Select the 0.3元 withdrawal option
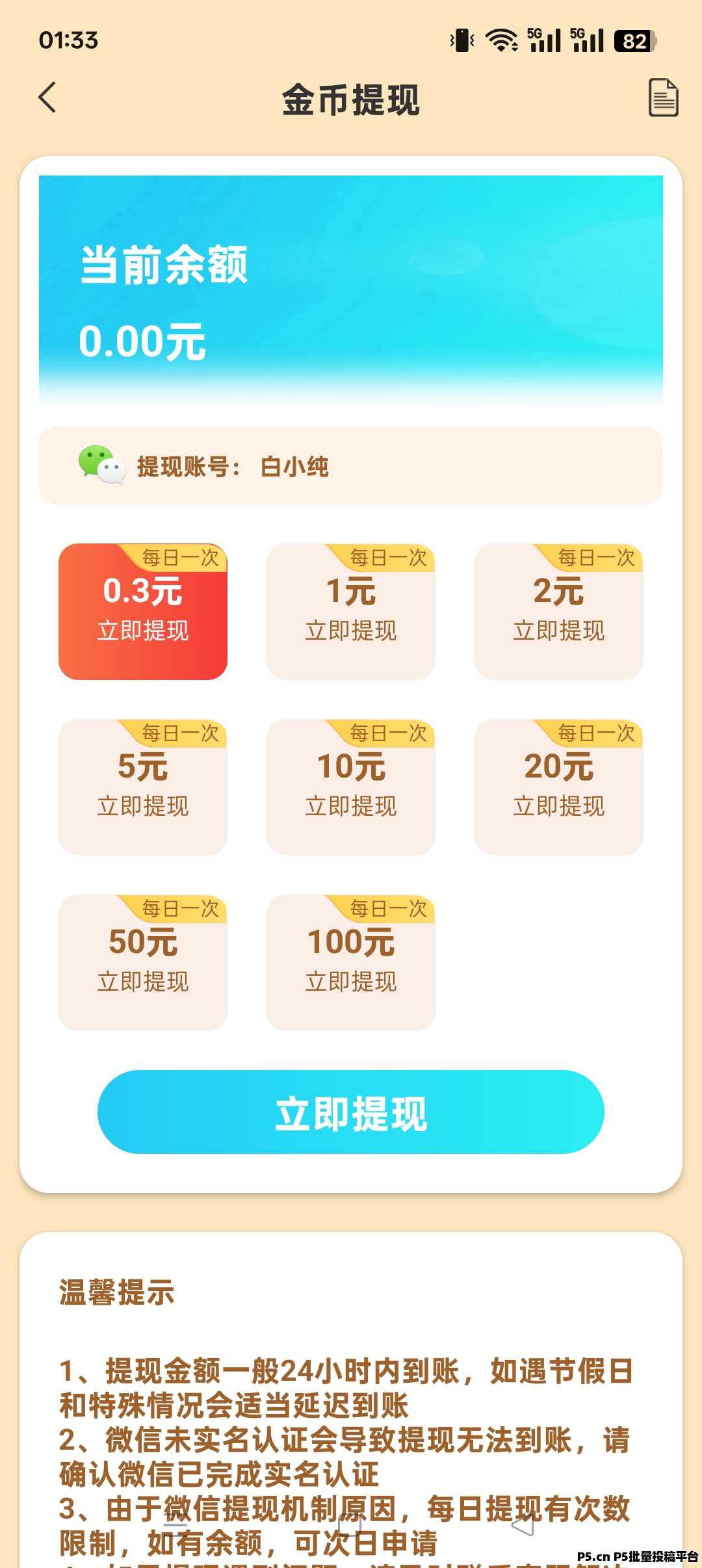702x1568 pixels. coord(143,612)
